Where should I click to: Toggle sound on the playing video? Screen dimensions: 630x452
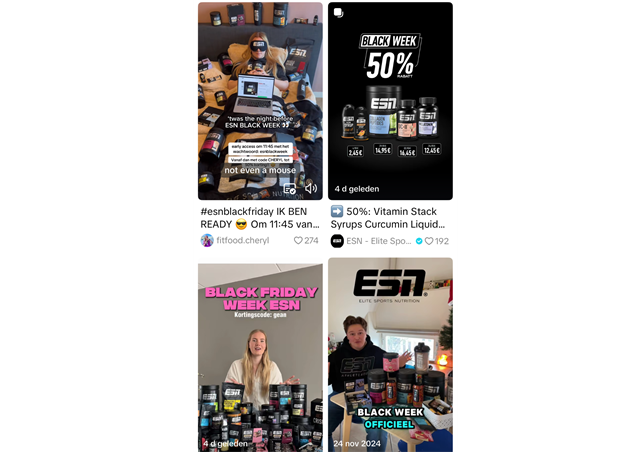[311, 188]
